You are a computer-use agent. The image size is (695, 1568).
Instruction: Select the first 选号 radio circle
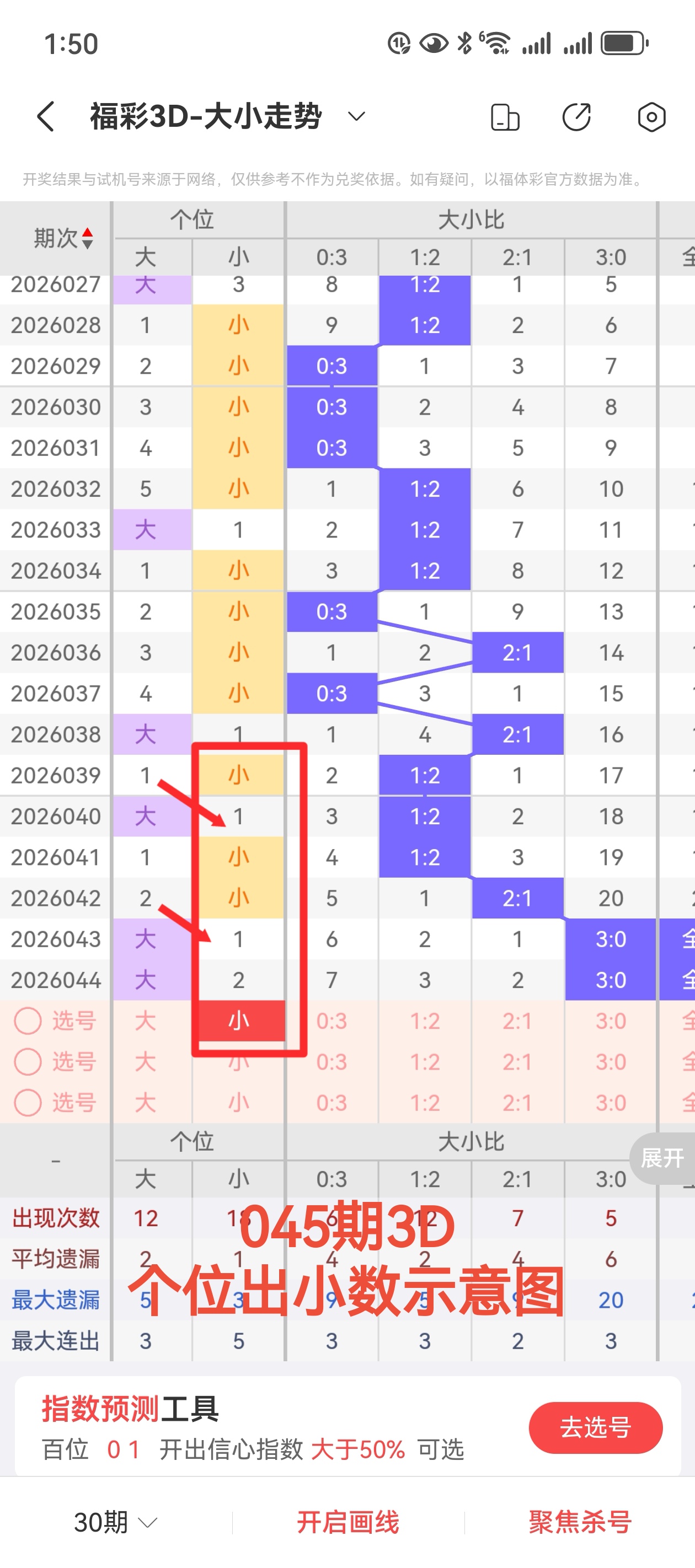click(x=28, y=1021)
